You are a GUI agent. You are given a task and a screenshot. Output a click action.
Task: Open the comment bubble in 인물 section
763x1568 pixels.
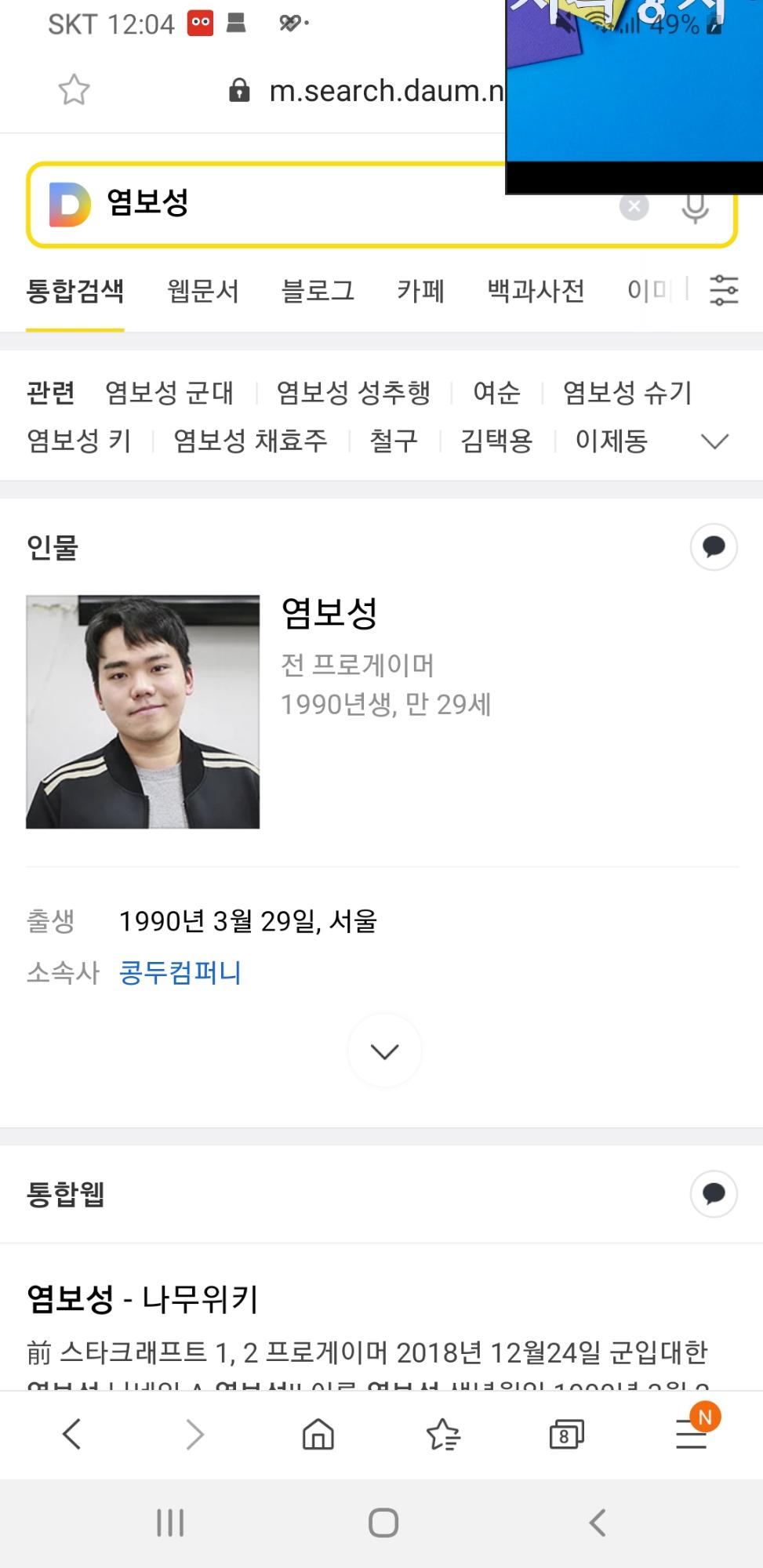713,546
